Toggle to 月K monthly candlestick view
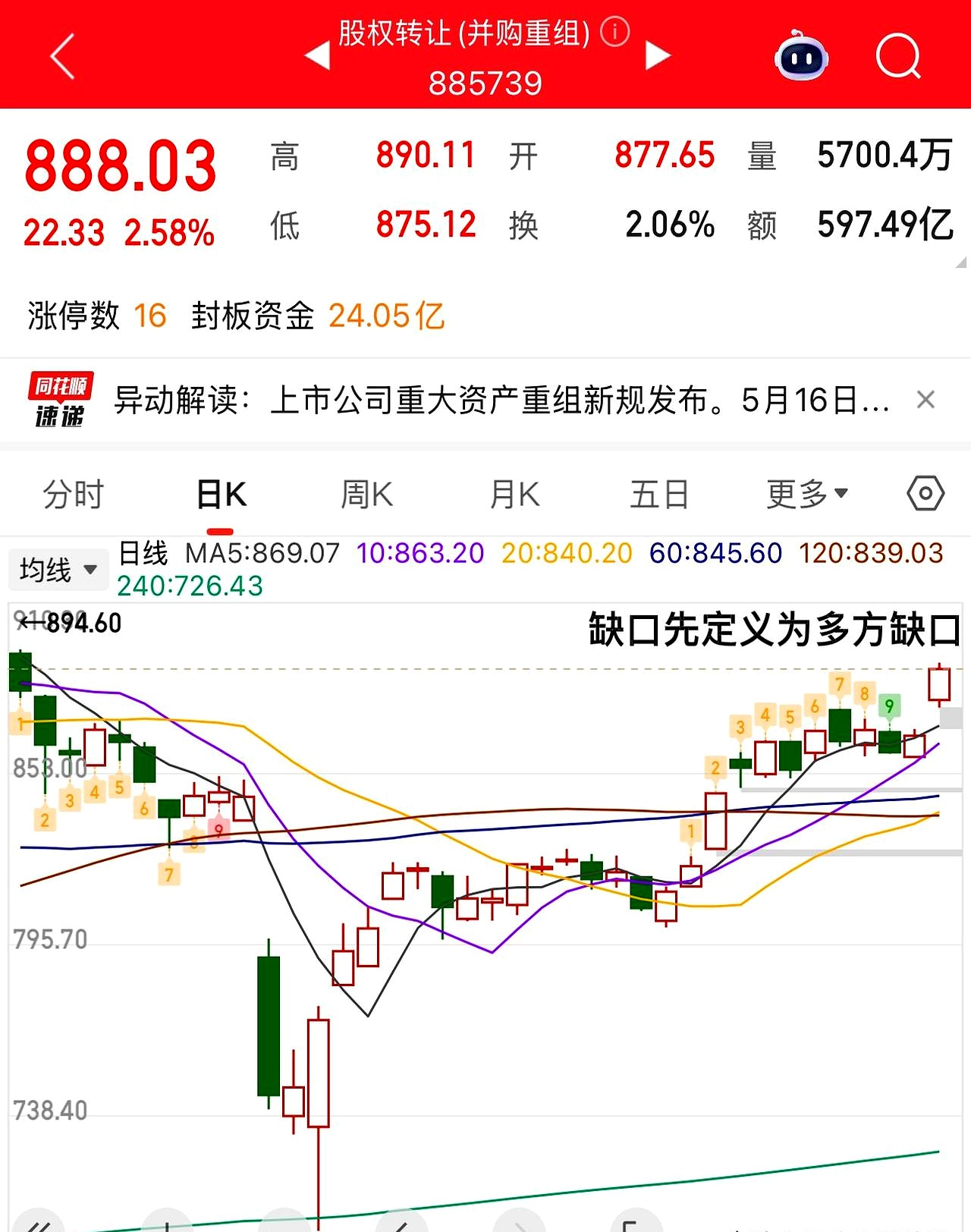Screen dimensions: 971x1232 [x=512, y=492]
